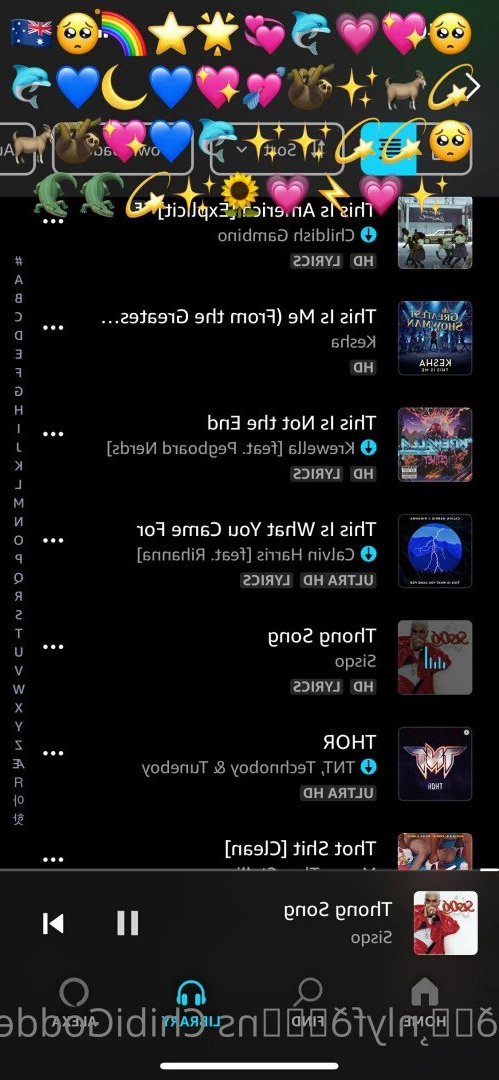499x1080 pixels.
Task: Open the Alexa tab
Action: click(x=74, y=1001)
